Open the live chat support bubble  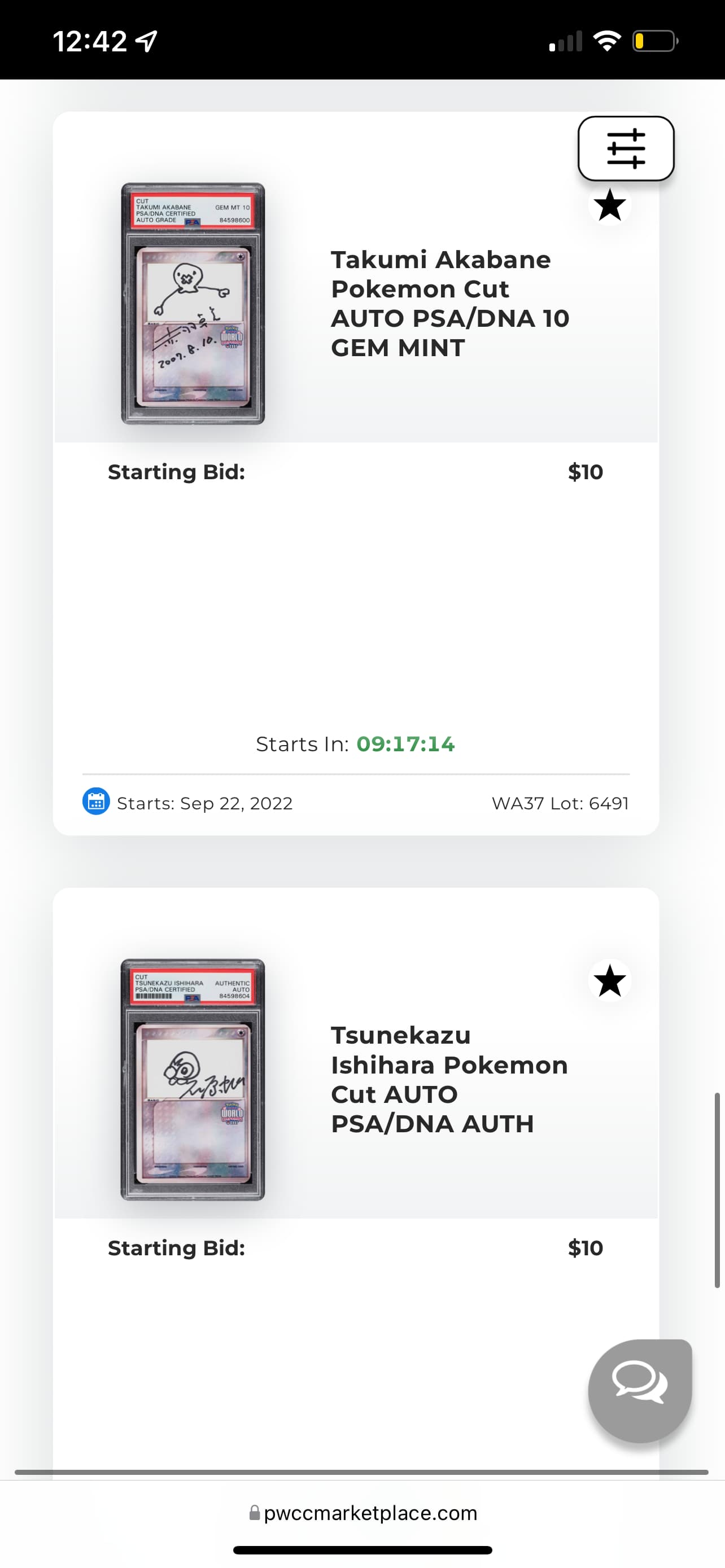[x=639, y=1390]
